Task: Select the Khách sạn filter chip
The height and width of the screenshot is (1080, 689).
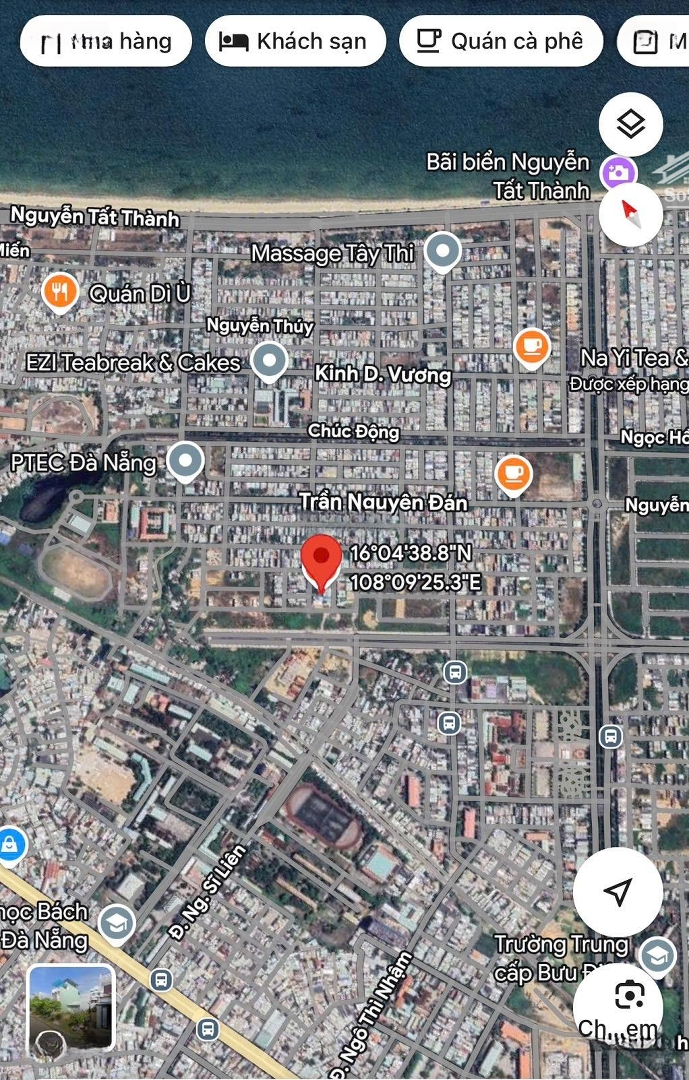Action: [295, 41]
